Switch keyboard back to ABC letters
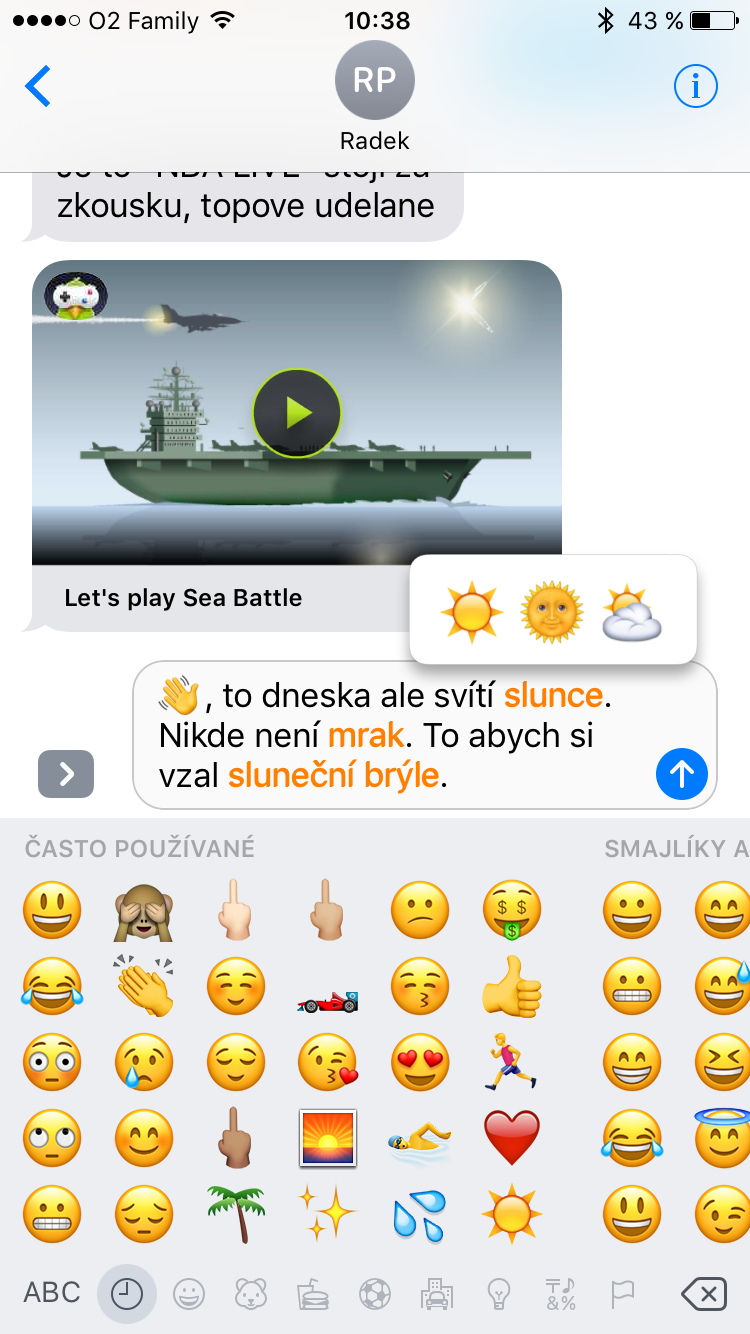 [52, 1293]
